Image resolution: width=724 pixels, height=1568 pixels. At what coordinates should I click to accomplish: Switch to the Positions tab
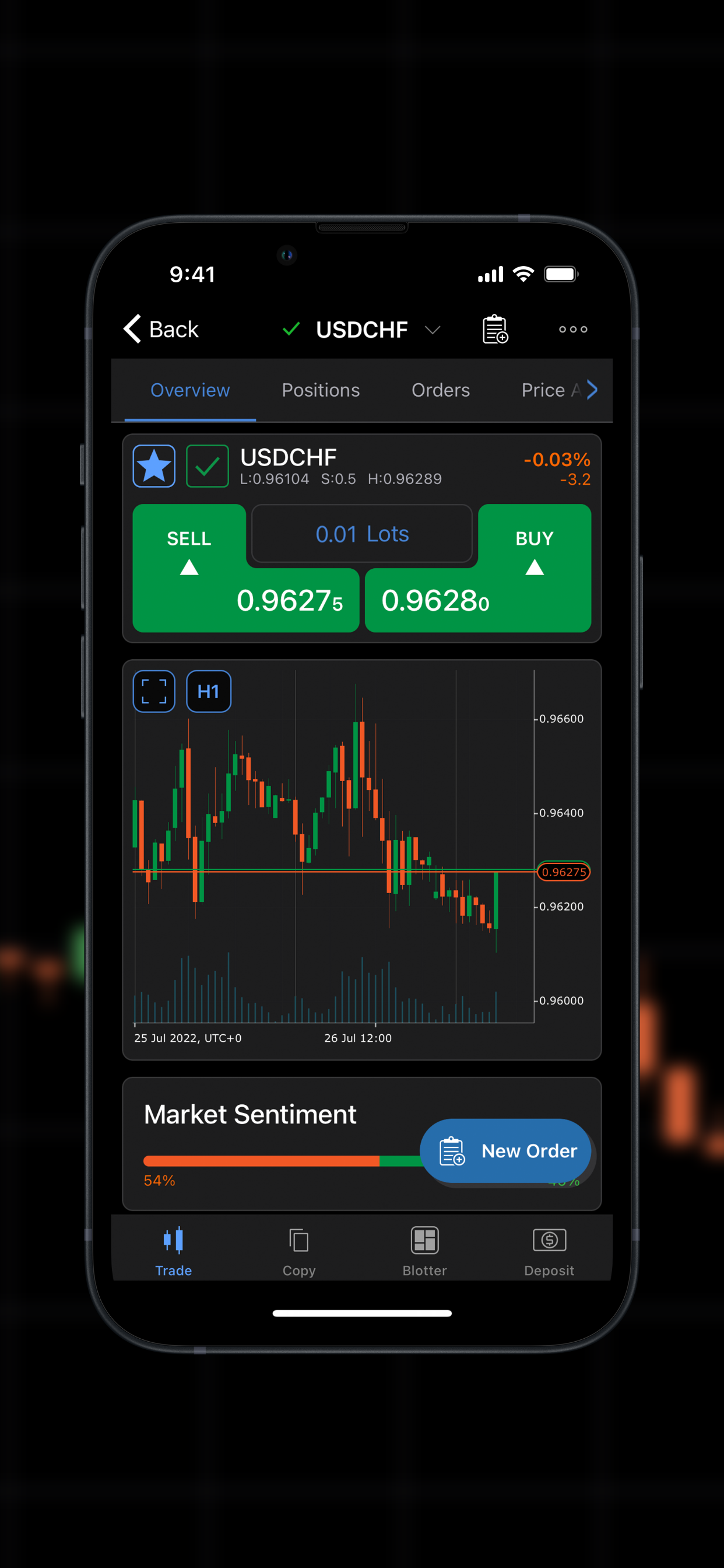tap(321, 390)
